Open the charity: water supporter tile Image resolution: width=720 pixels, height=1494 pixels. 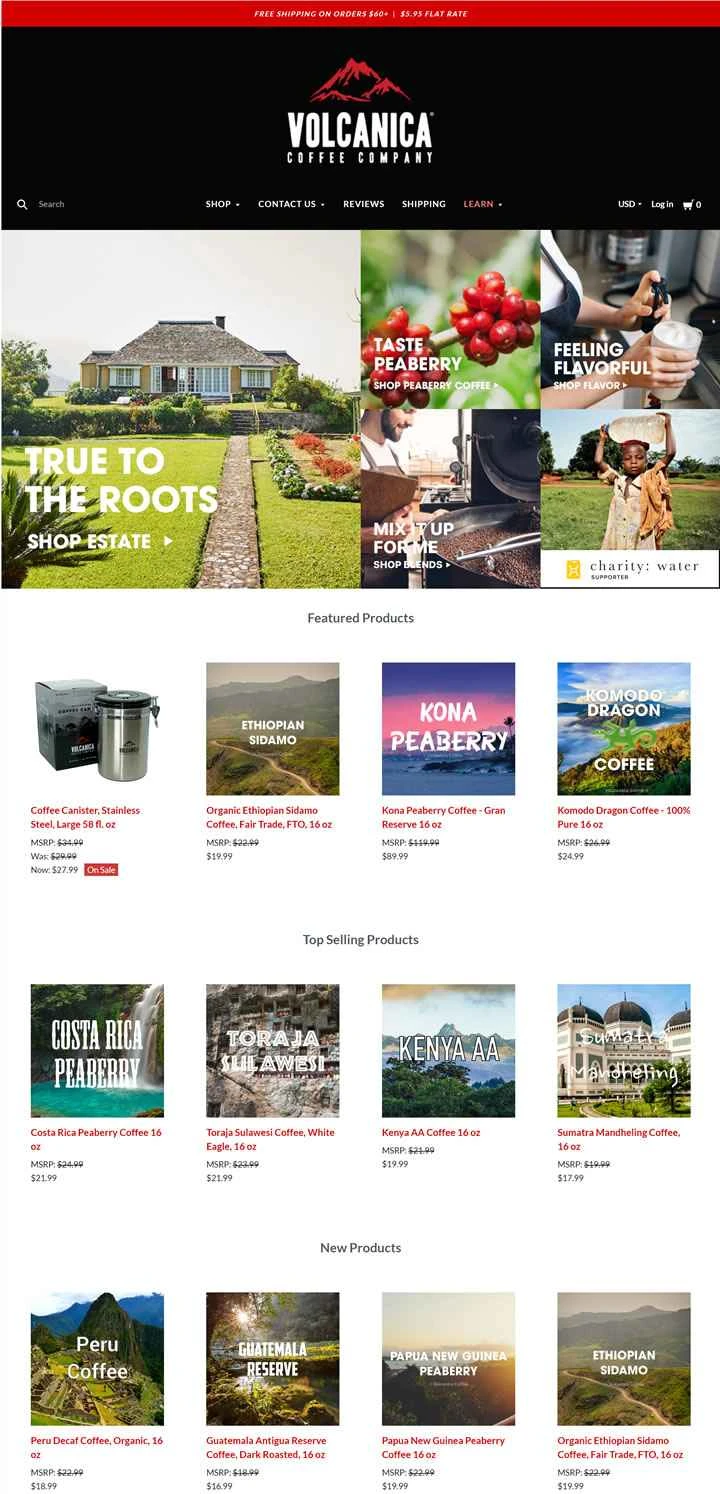tap(629, 568)
